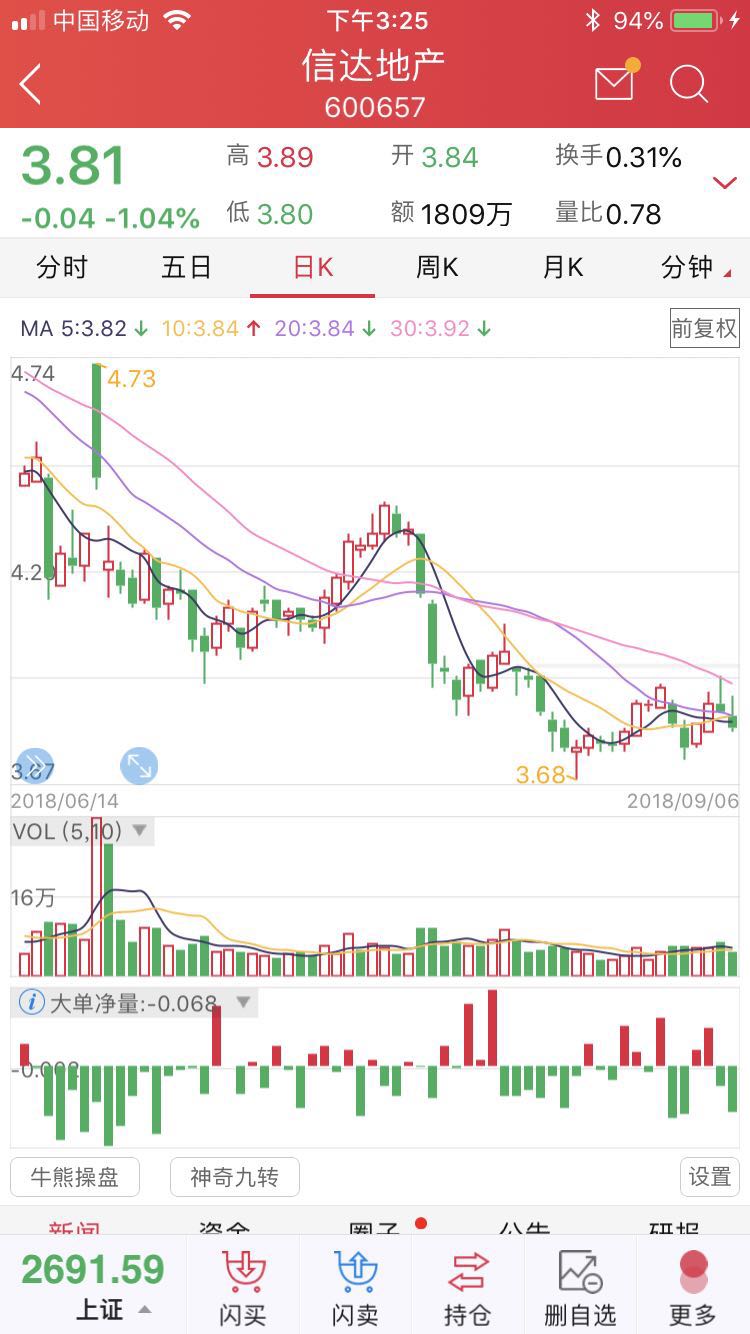This screenshot has width=750, height=1334.
Task: Open the 设置 settings button
Action: (x=709, y=1177)
